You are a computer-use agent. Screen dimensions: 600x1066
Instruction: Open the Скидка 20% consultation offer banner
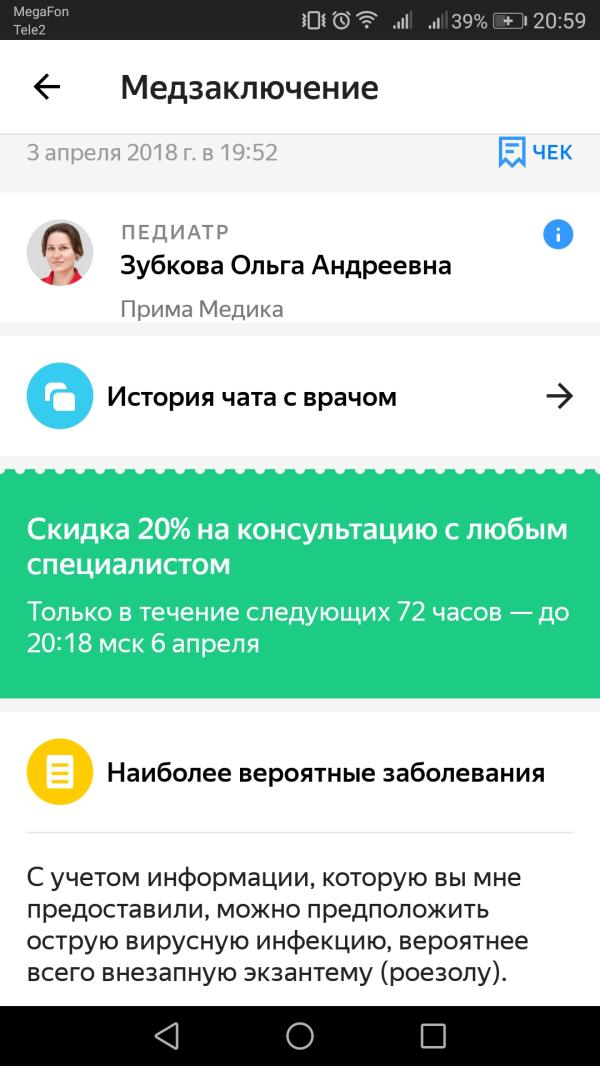click(300, 583)
